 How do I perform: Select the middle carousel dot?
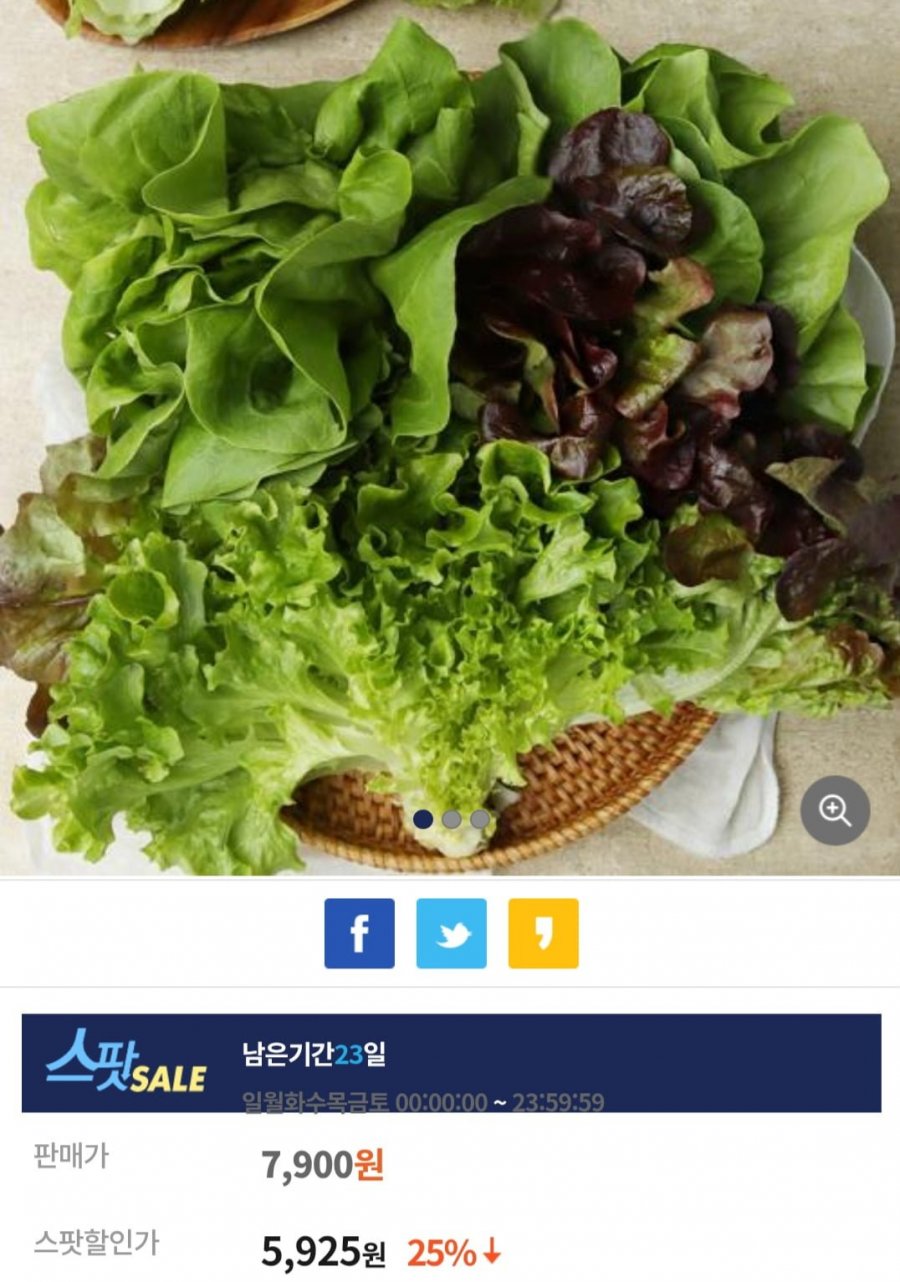click(x=453, y=819)
